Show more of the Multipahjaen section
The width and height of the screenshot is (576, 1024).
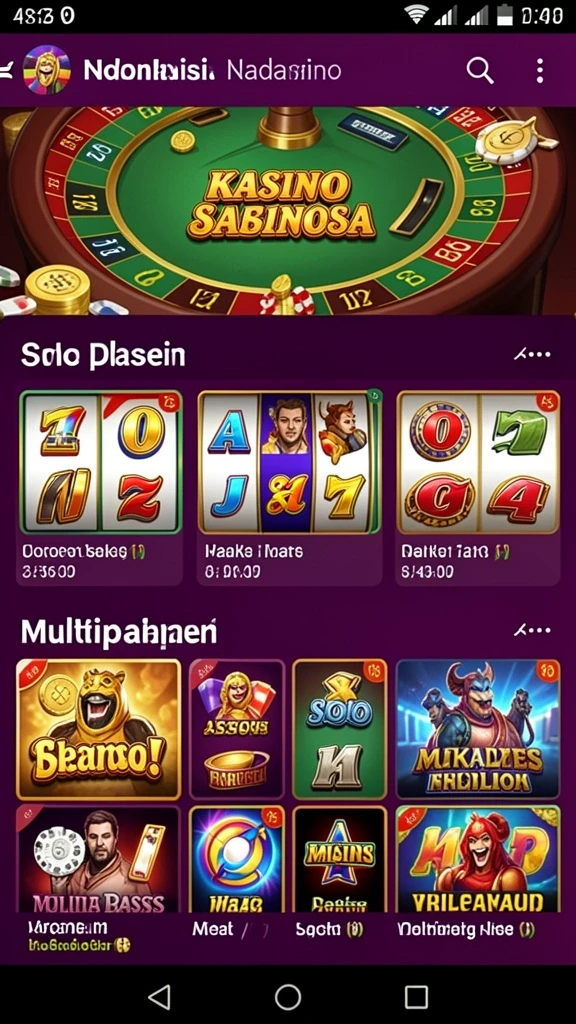(x=533, y=631)
